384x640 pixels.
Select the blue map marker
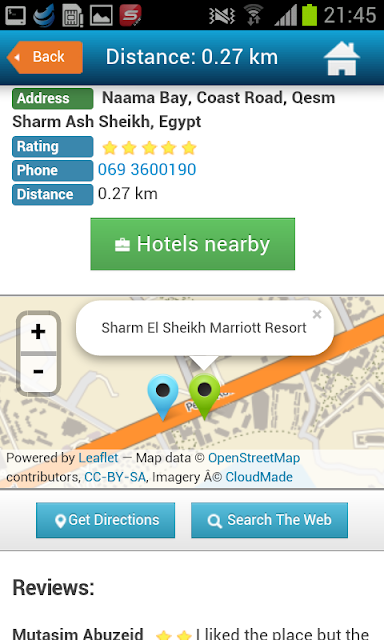pyautogui.click(x=163, y=397)
